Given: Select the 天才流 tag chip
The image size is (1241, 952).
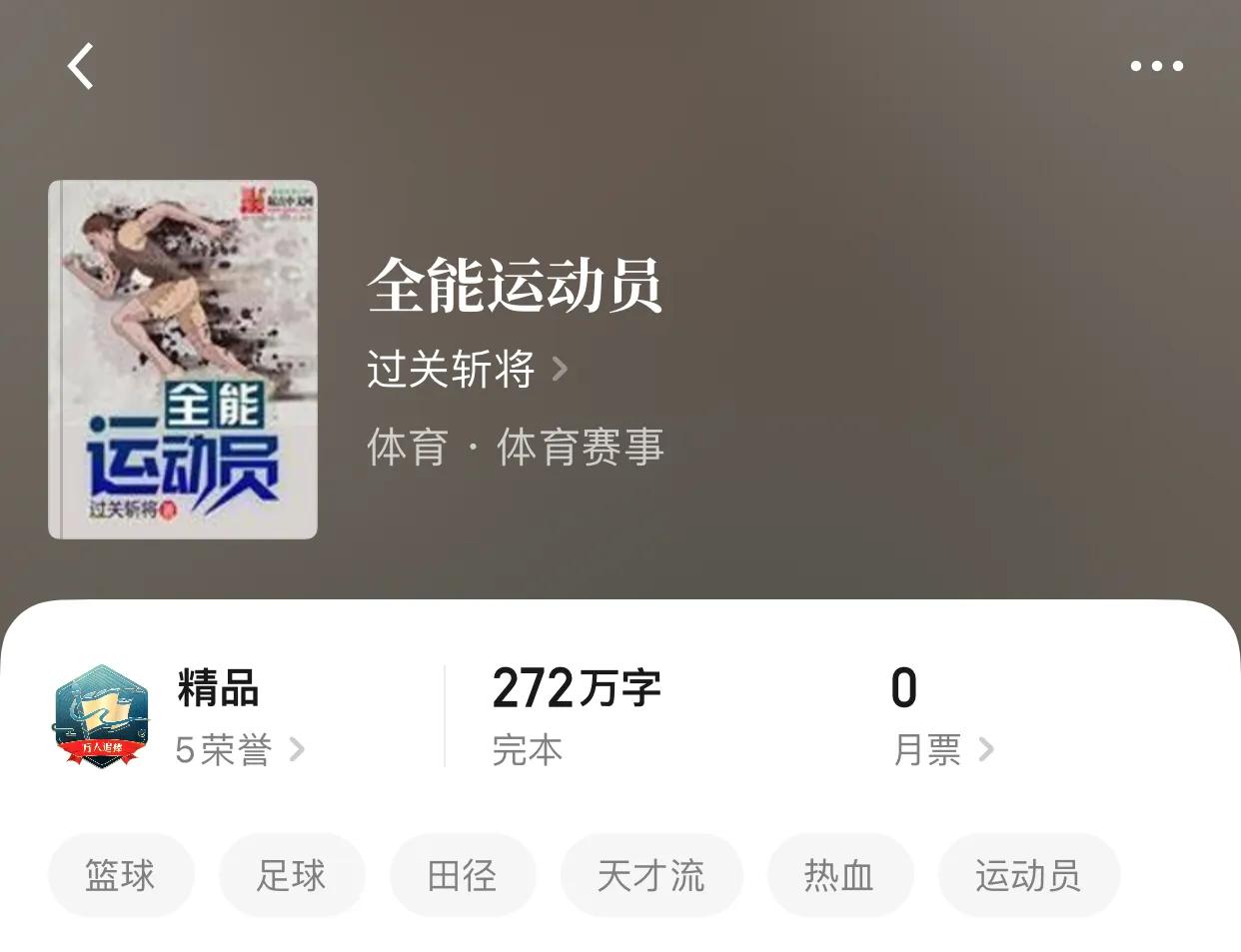Looking at the screenshot, I should point(651,875).
